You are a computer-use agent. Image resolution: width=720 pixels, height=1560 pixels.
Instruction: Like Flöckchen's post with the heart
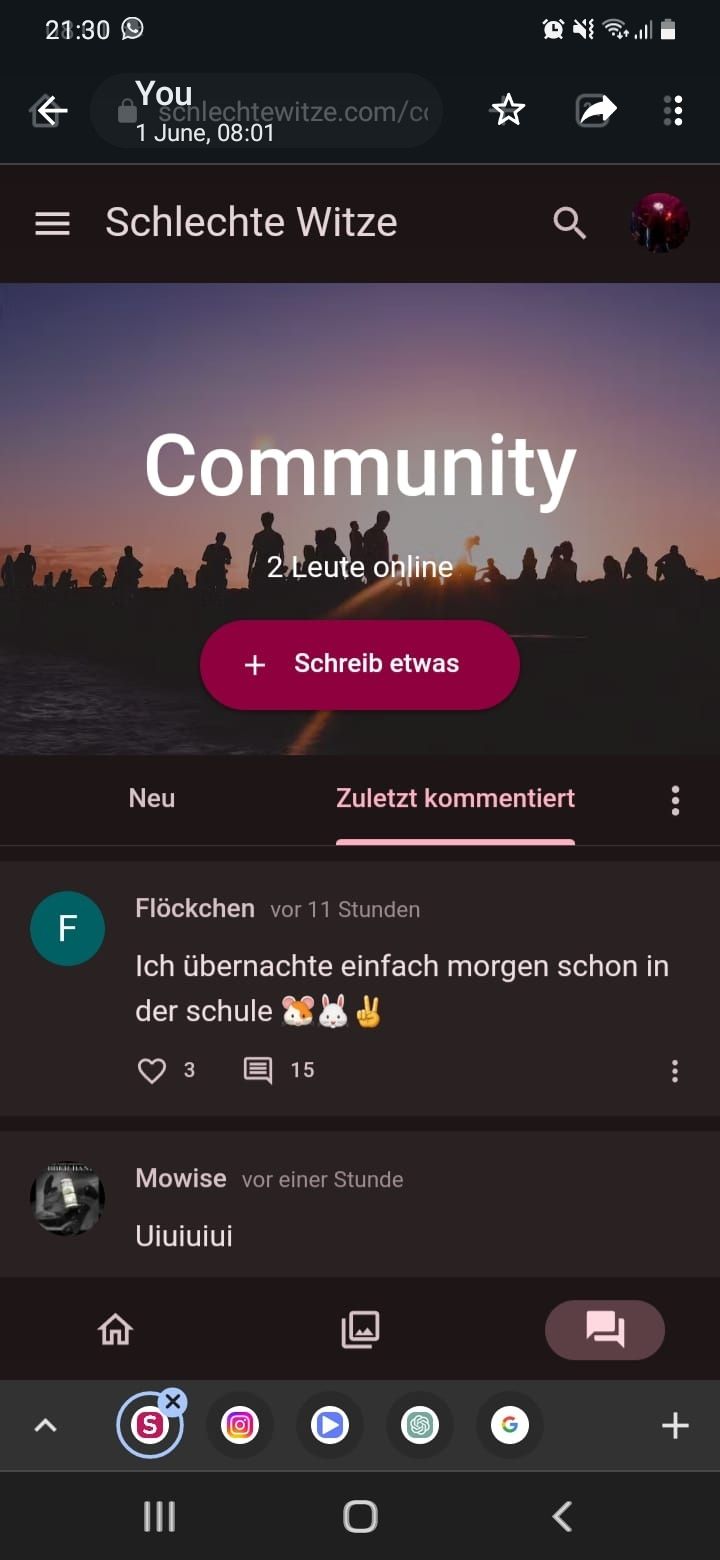tap(152, 1071)
